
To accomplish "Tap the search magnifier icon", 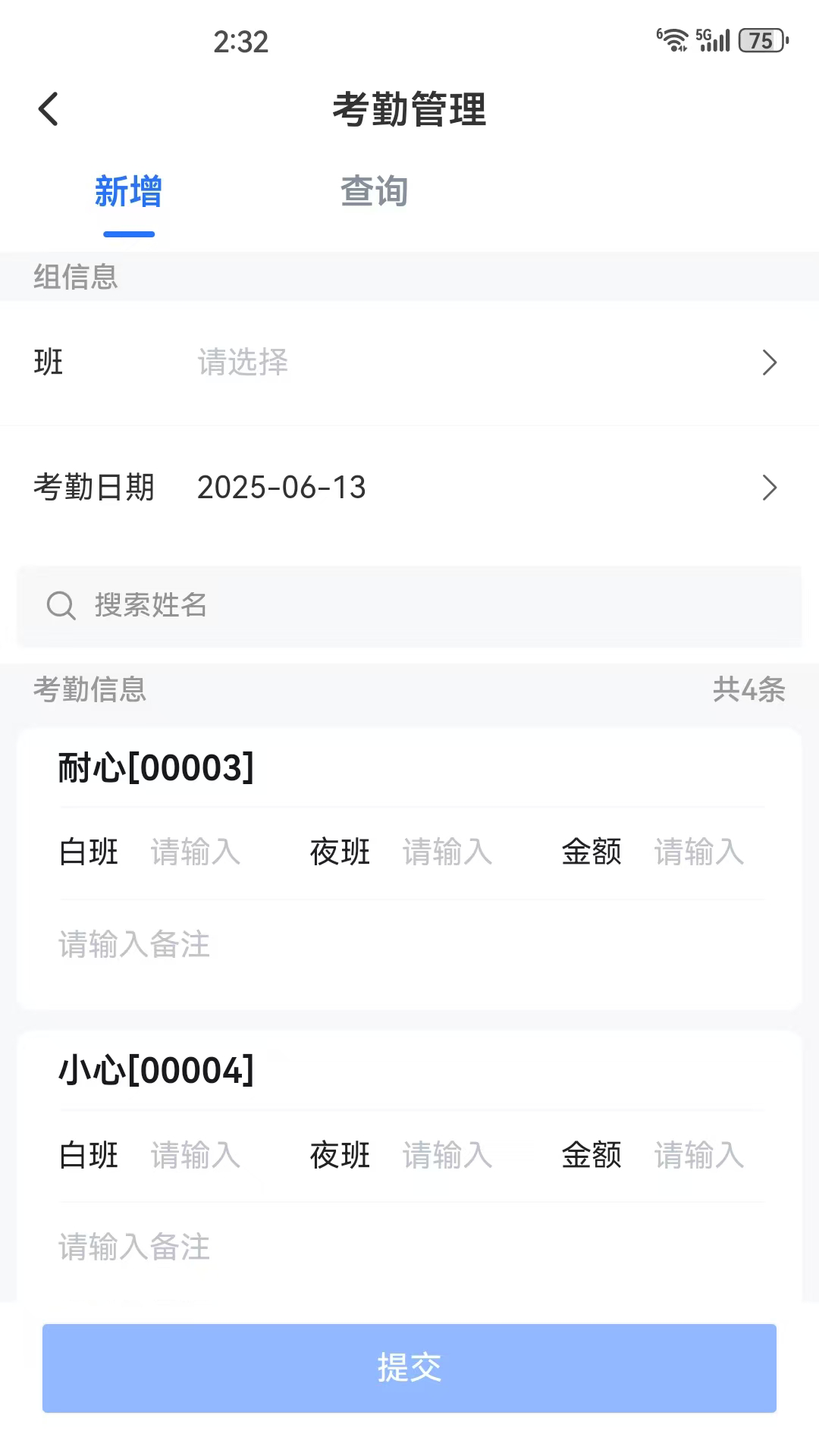I will point(61,606).
